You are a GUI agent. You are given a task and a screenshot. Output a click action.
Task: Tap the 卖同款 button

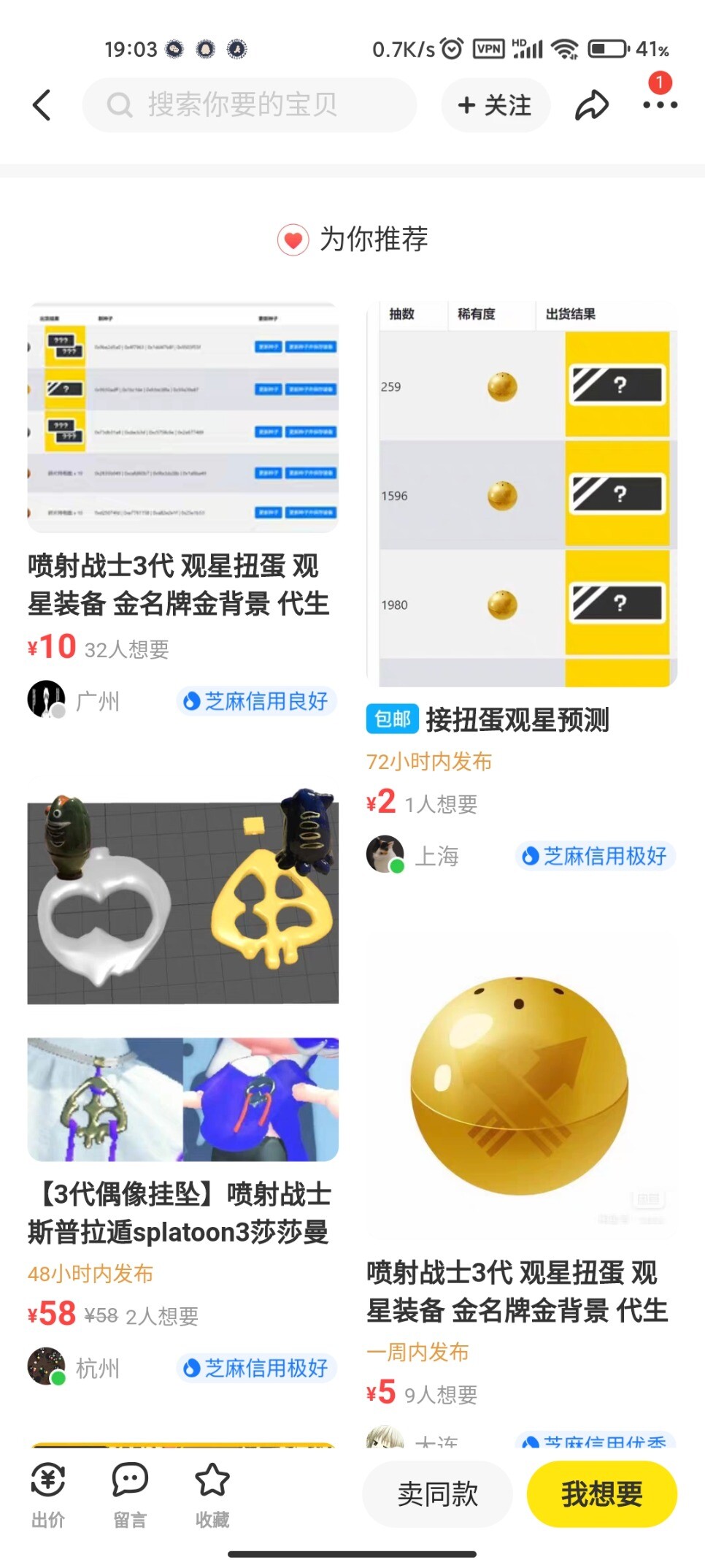click(438, 1494)
